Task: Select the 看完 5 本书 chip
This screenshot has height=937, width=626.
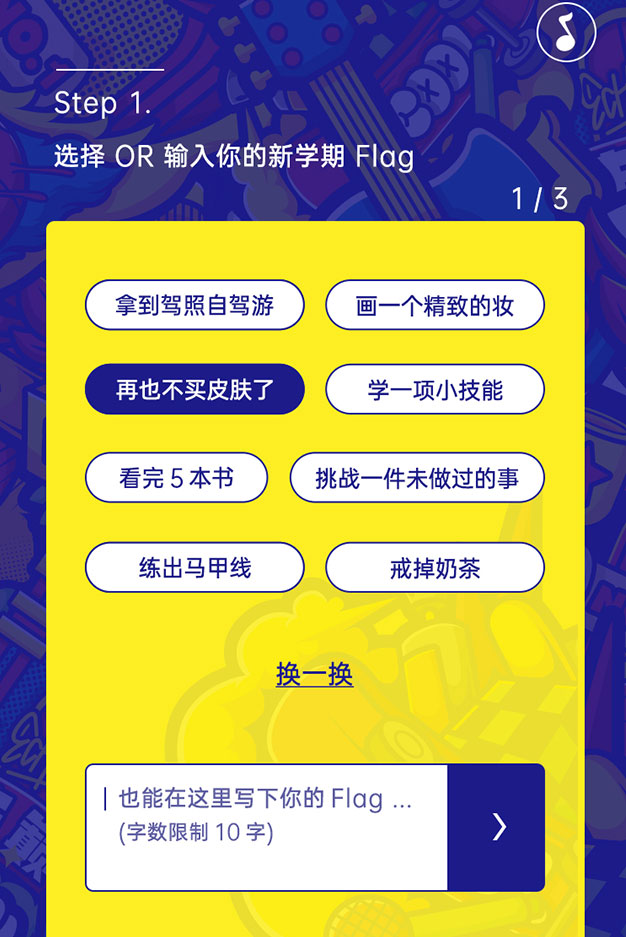Action: (x=176, y=478)
